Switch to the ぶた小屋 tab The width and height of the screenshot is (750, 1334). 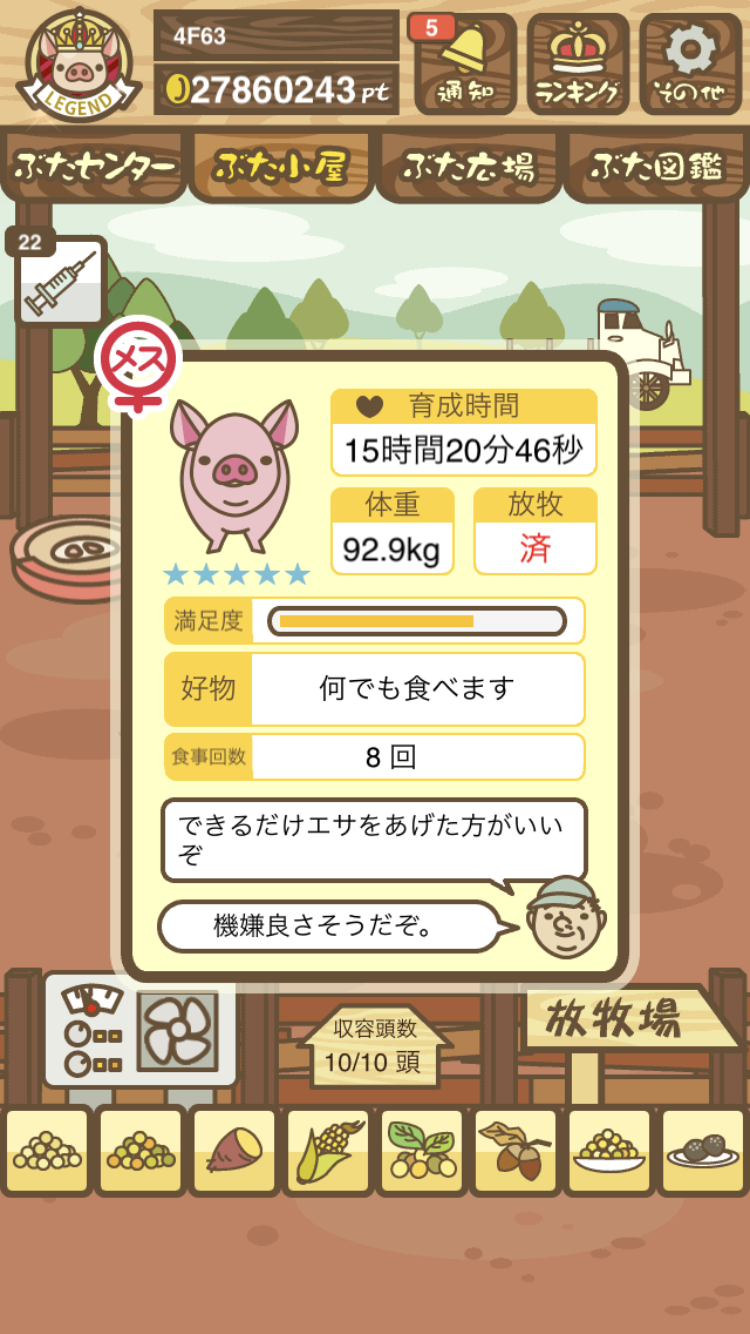pos(281,167)
